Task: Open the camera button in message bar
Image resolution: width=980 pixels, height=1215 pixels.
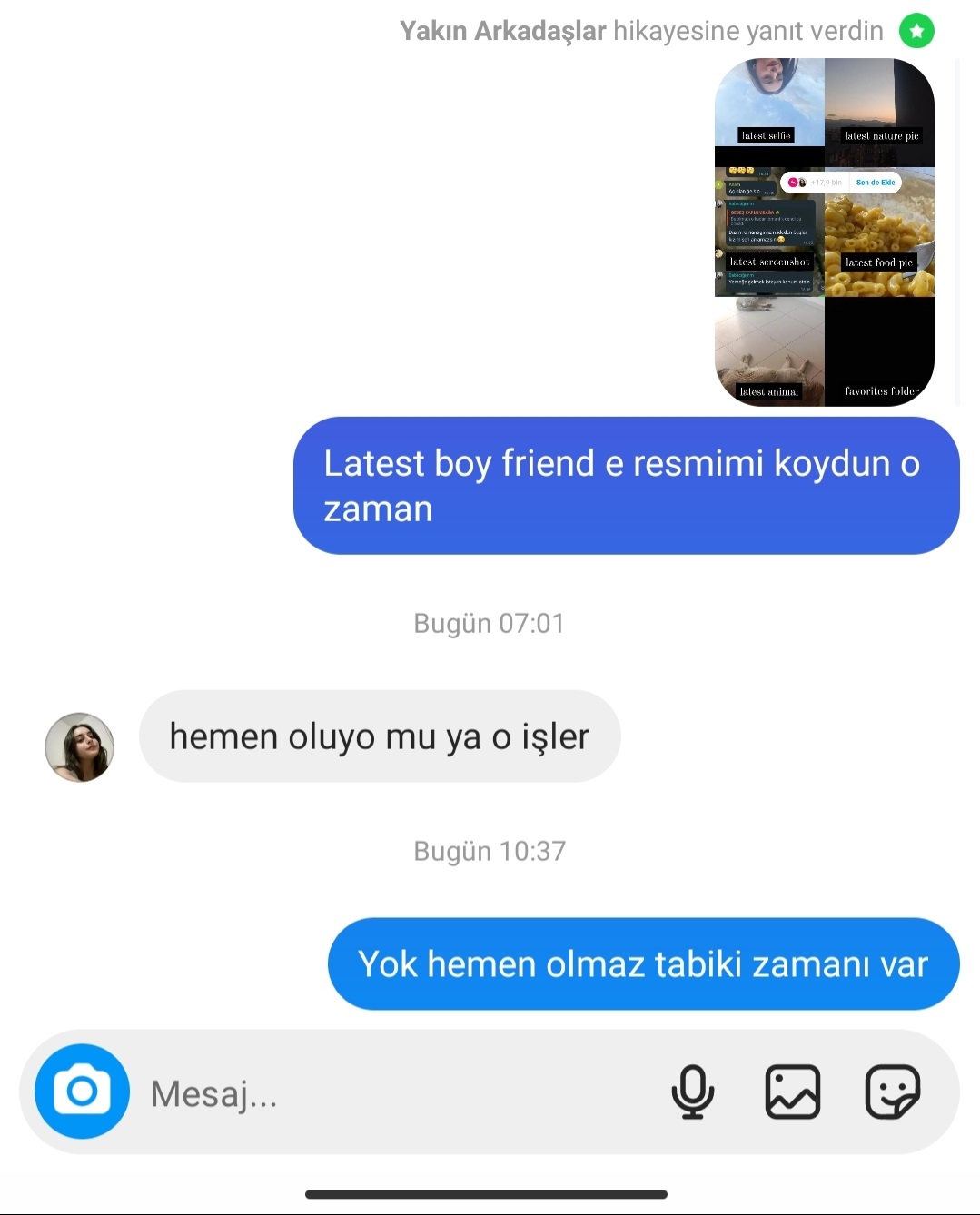Action: coord(82,1091)
